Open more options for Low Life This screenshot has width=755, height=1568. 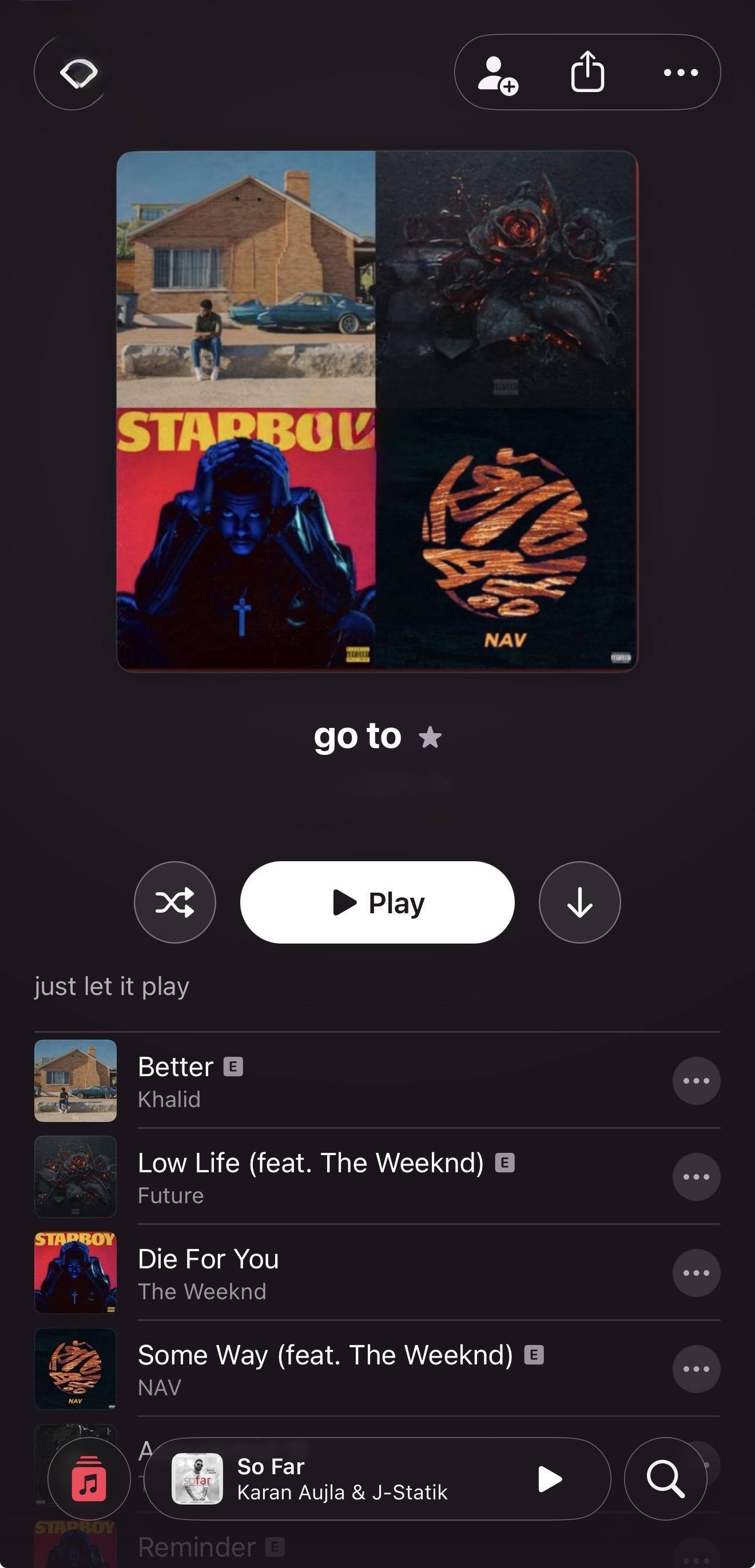696,1177
